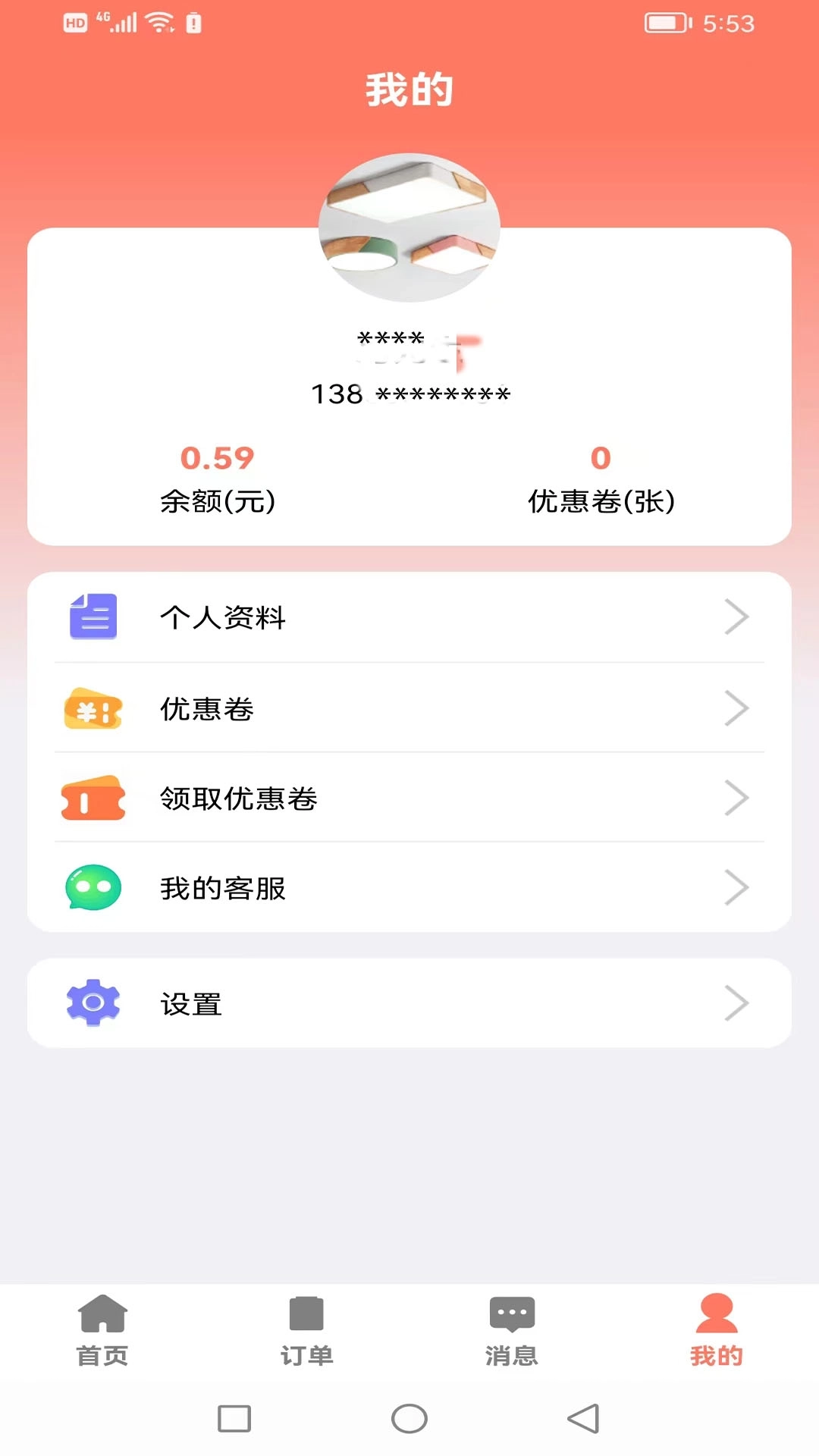Viewport: 819px width, 1456px height.
Task: Open the 设置 gear icon
Action: [x=93, y=1003]
